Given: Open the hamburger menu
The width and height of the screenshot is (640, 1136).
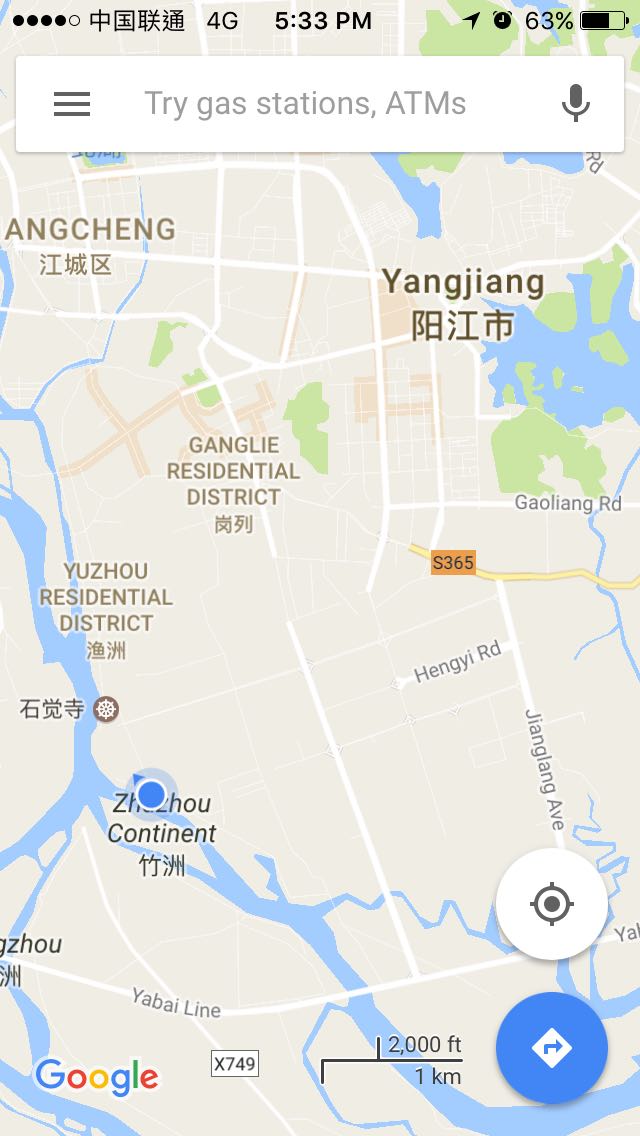Looking at the screenshot, I should click(72, 104).
